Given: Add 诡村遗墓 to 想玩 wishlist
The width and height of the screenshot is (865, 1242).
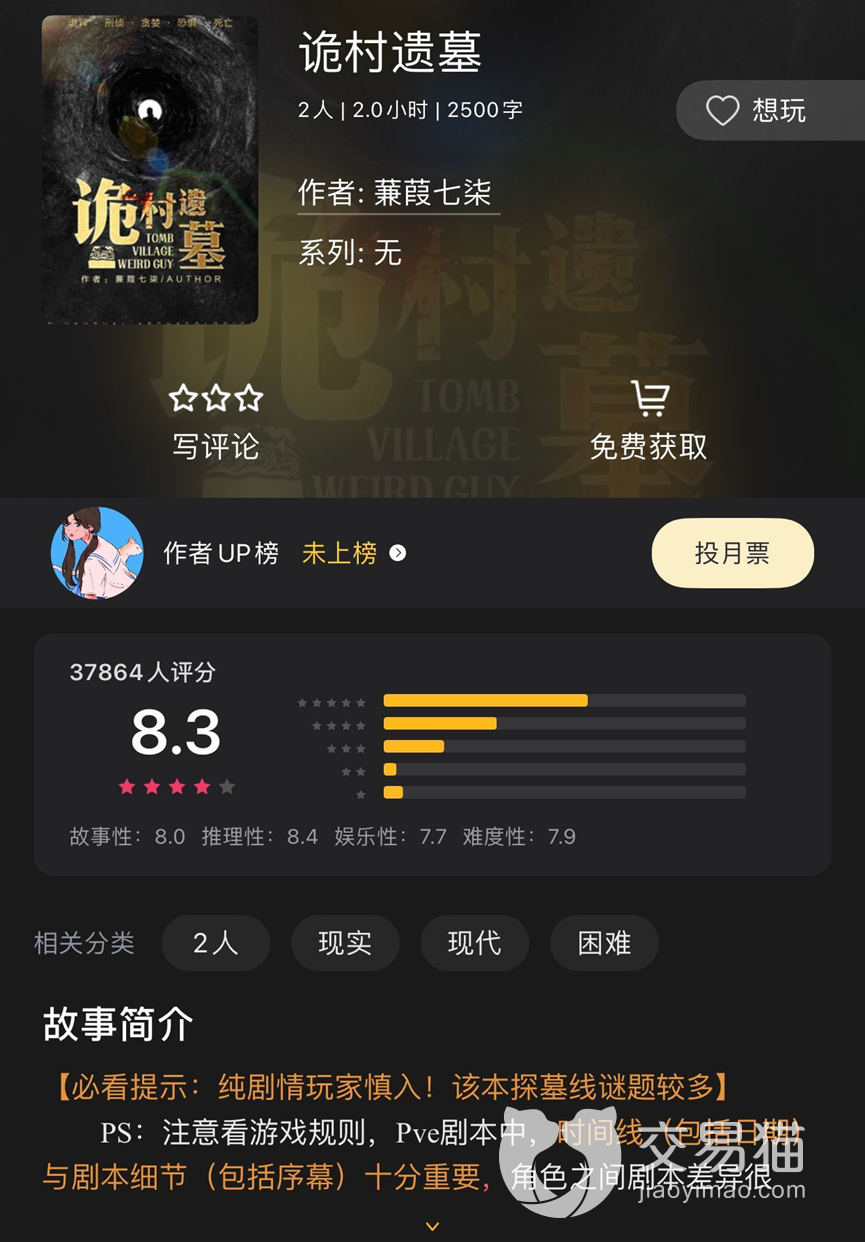Looking at the screenshot, I should (x=757, y=110).
